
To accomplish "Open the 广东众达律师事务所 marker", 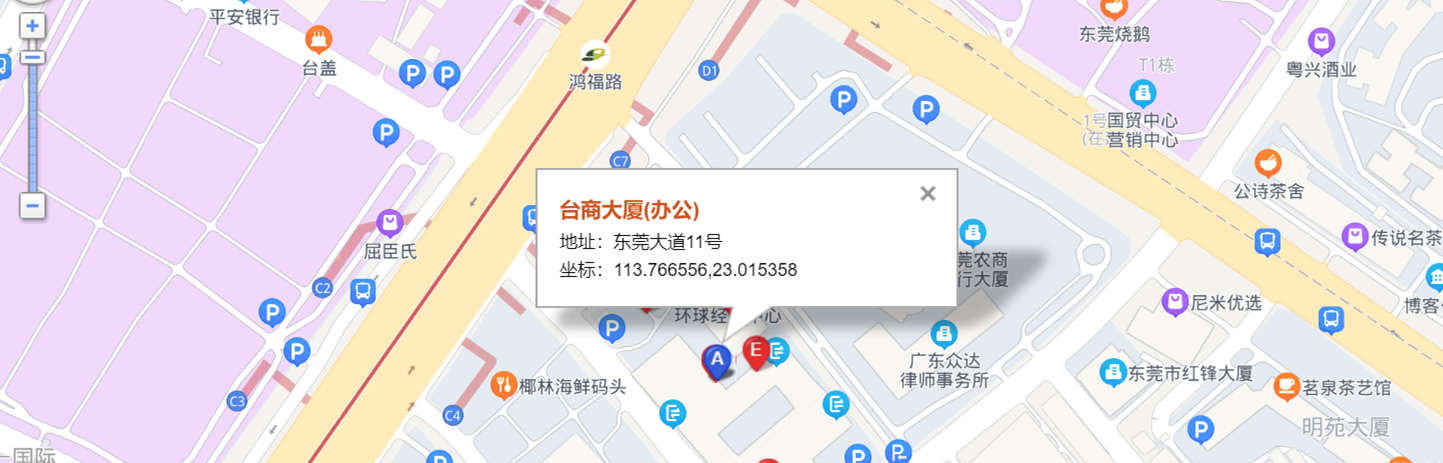I will click(x=943, y=333).
